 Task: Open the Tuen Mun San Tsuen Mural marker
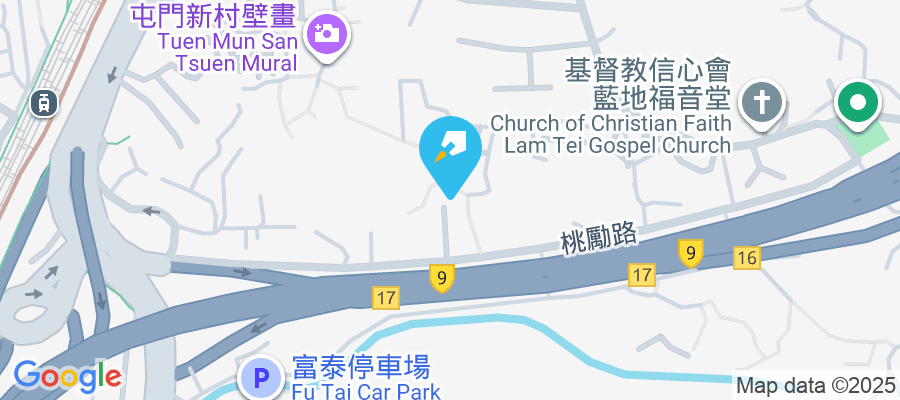[324, 34]
